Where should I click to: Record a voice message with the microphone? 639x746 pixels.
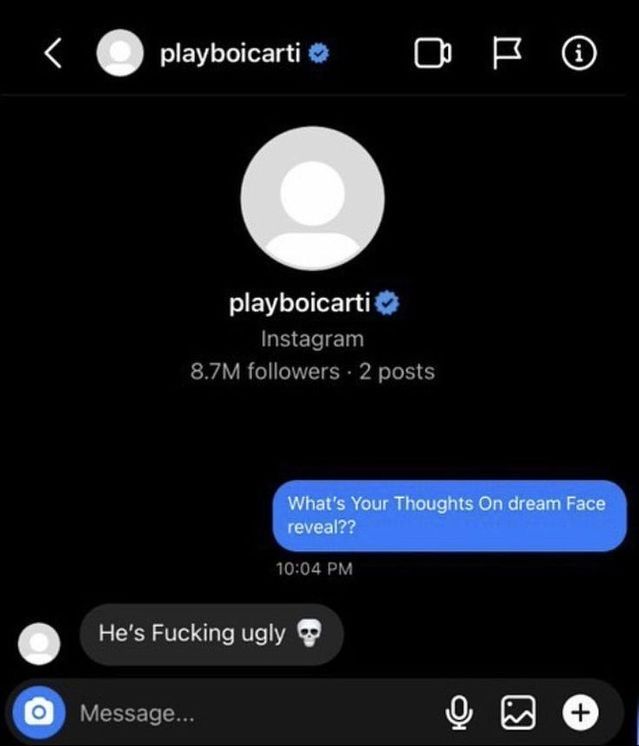[x=458, y=712]
